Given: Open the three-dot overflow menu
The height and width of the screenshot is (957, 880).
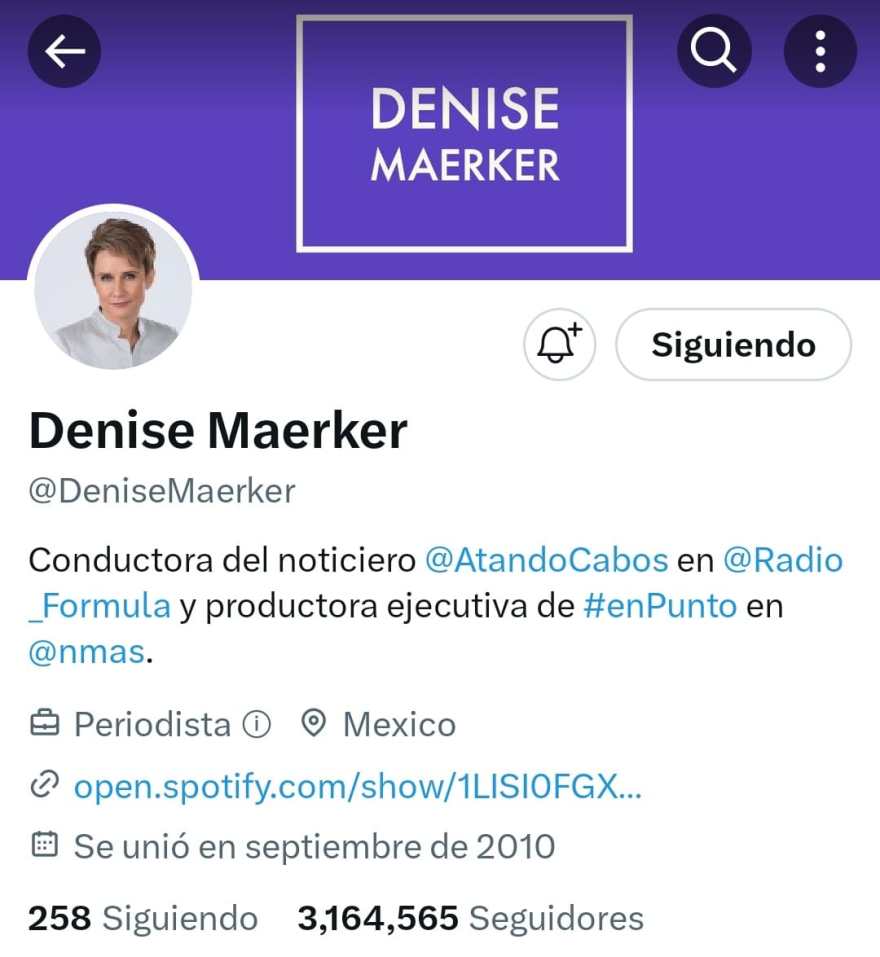Looking at the screenshot, I should [820, 51].
